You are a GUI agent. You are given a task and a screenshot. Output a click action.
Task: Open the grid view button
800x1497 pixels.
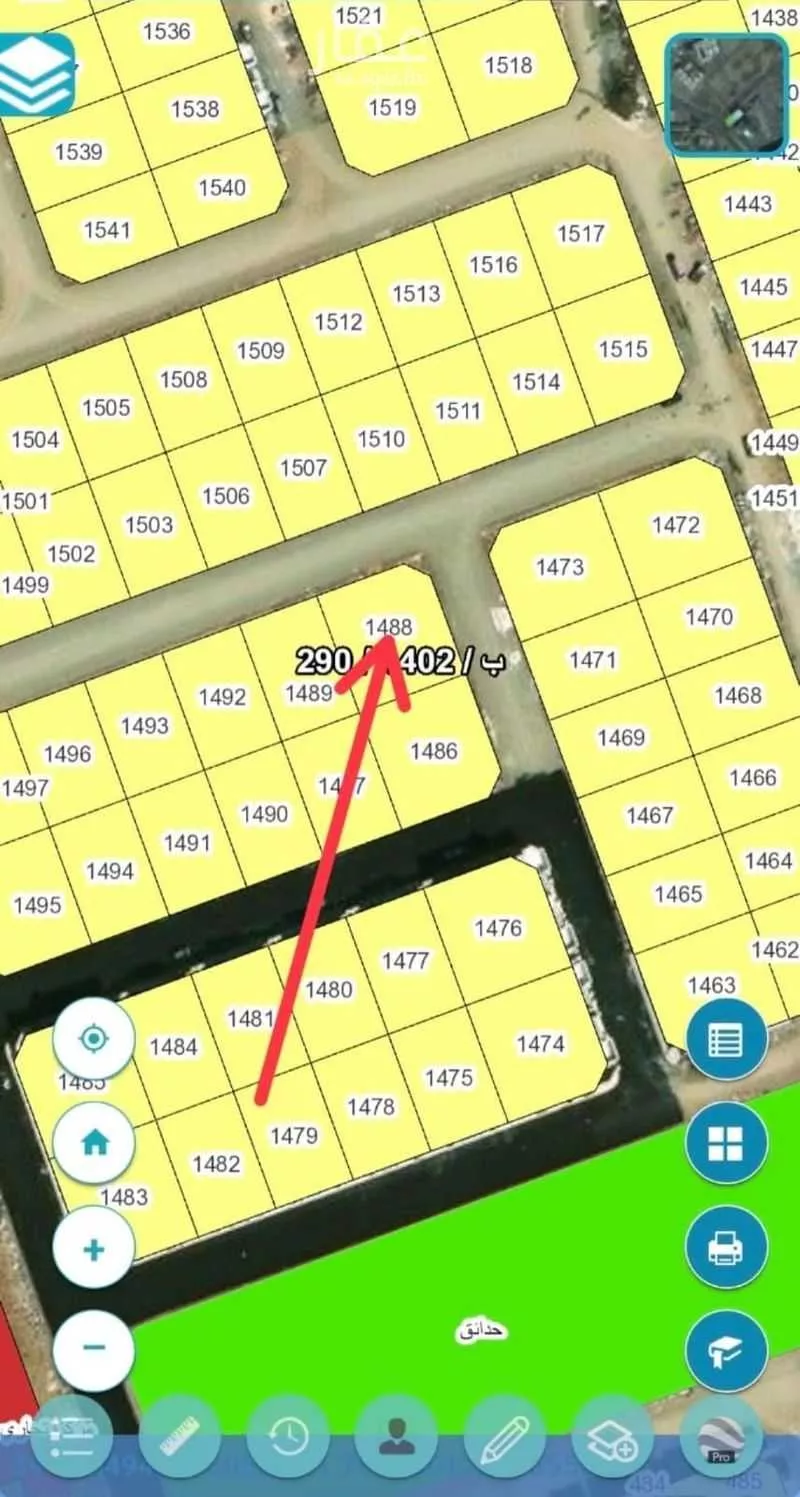point(726,1143)
